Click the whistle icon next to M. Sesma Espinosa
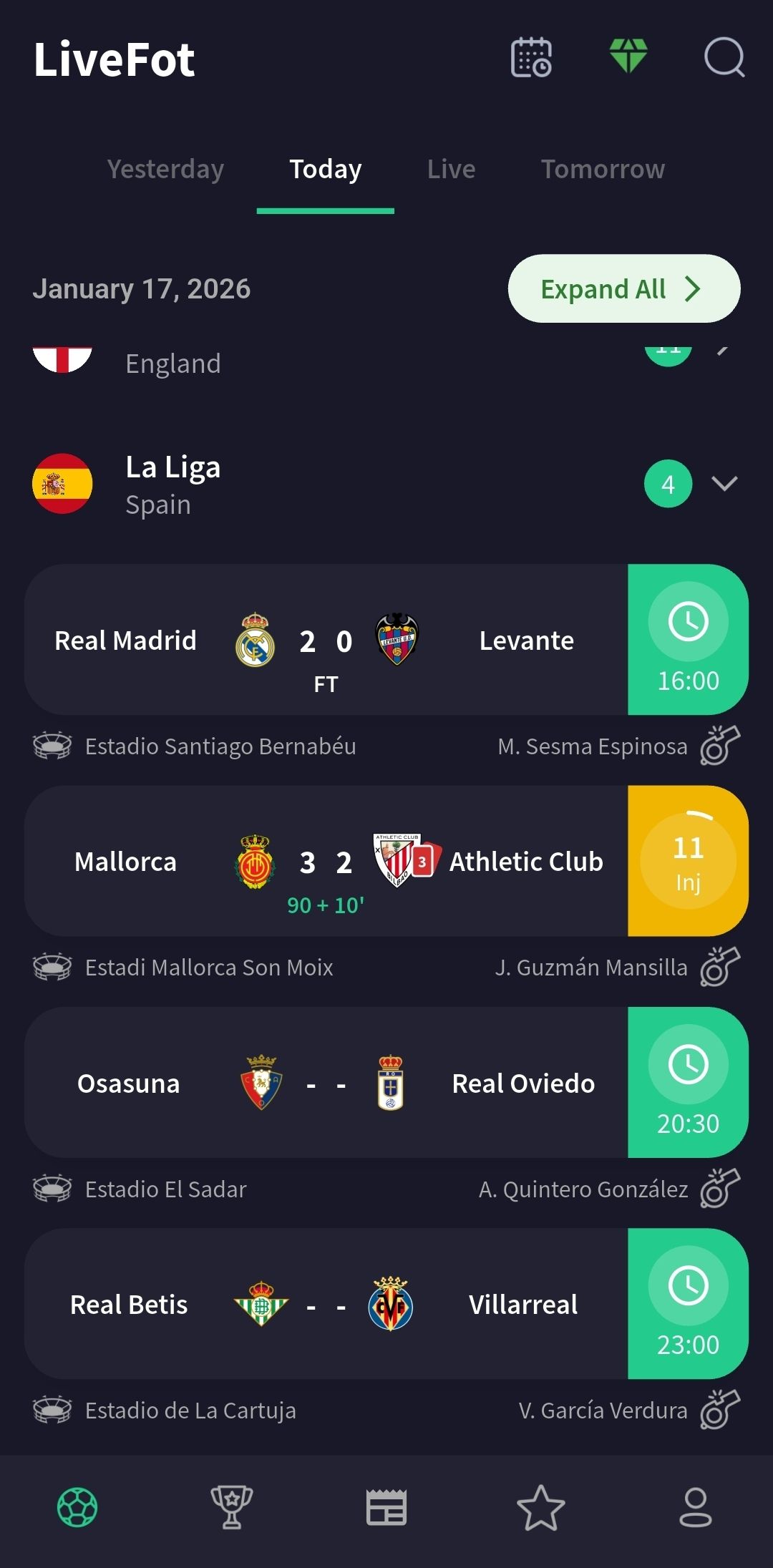Viewport: 773px width, 1568px height. pyautogui.click(x=719, y=746)
